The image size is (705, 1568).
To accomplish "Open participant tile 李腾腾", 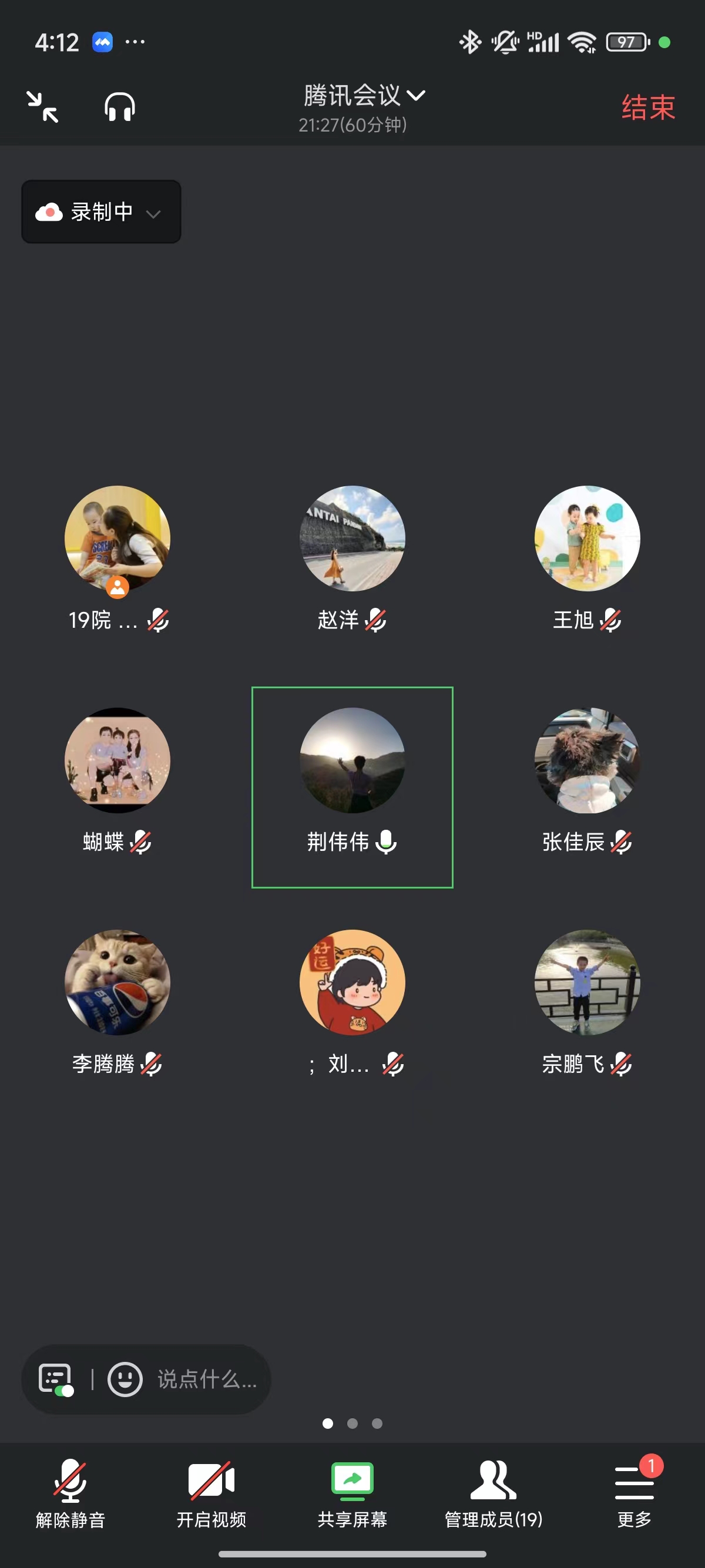I will point(117,982).
